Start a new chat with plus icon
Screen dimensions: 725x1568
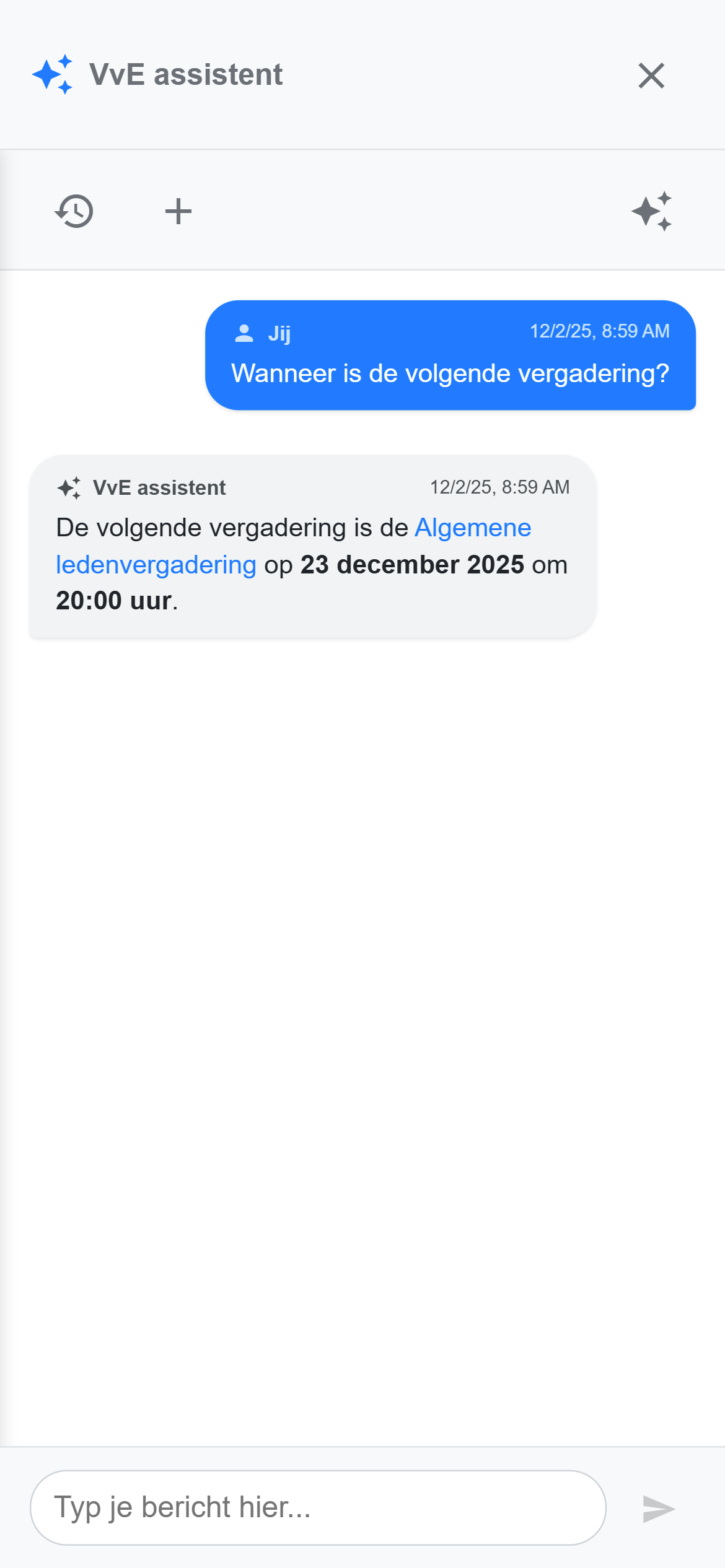point(178,211)
